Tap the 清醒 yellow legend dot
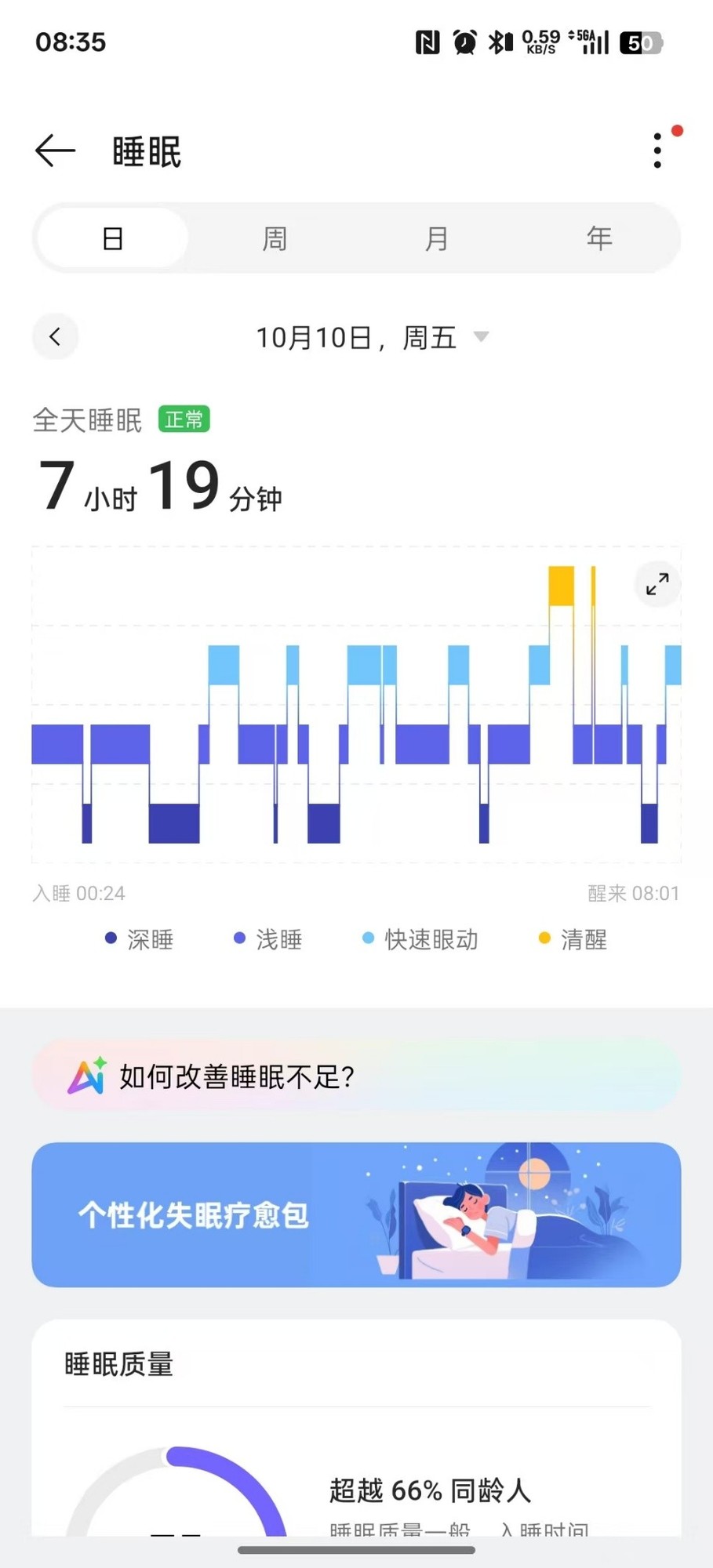713x1568 pixels. coord(544,938)
